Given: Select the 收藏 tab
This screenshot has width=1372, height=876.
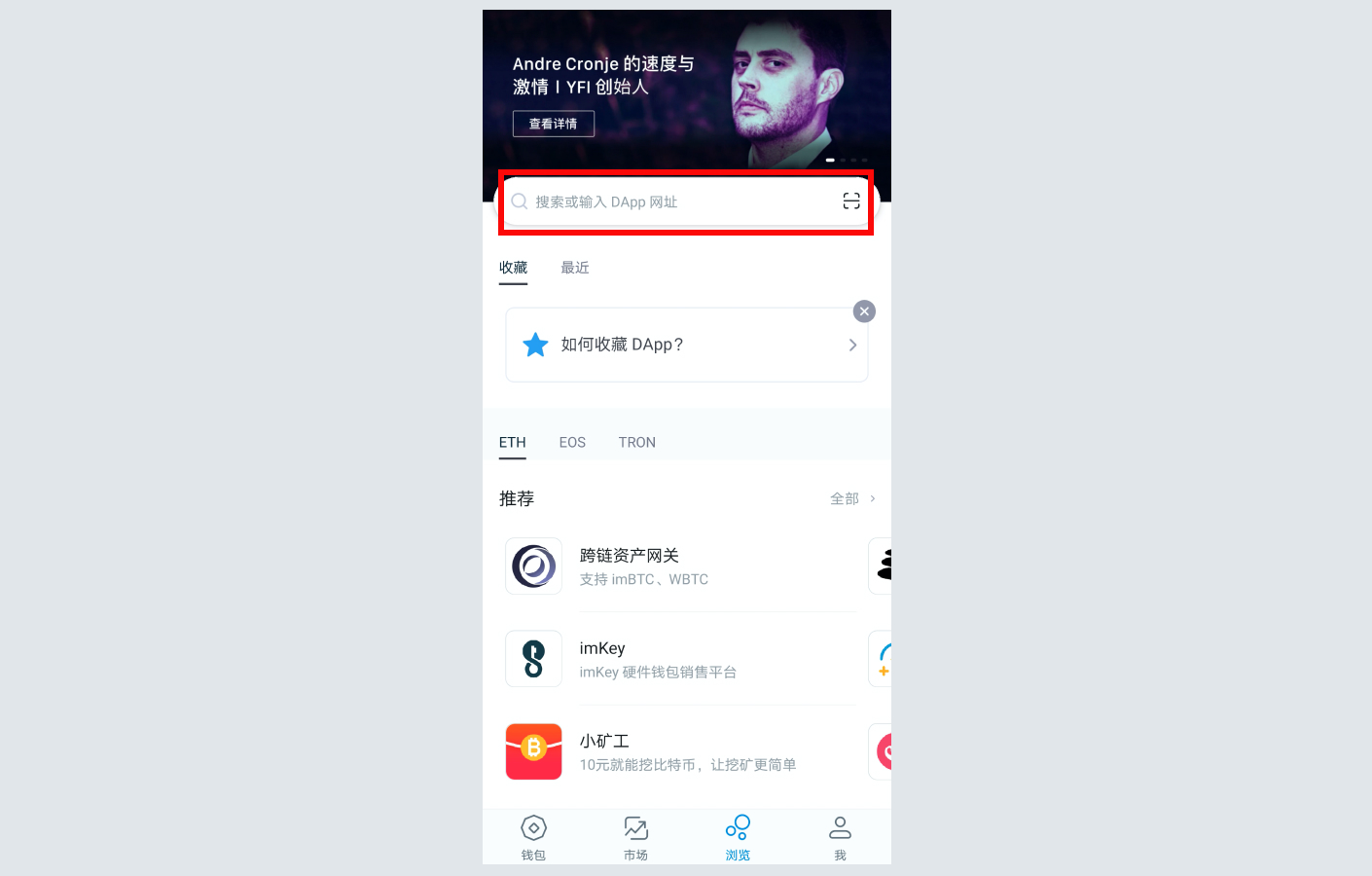Looking at the screenshot, I should point(513,268).
